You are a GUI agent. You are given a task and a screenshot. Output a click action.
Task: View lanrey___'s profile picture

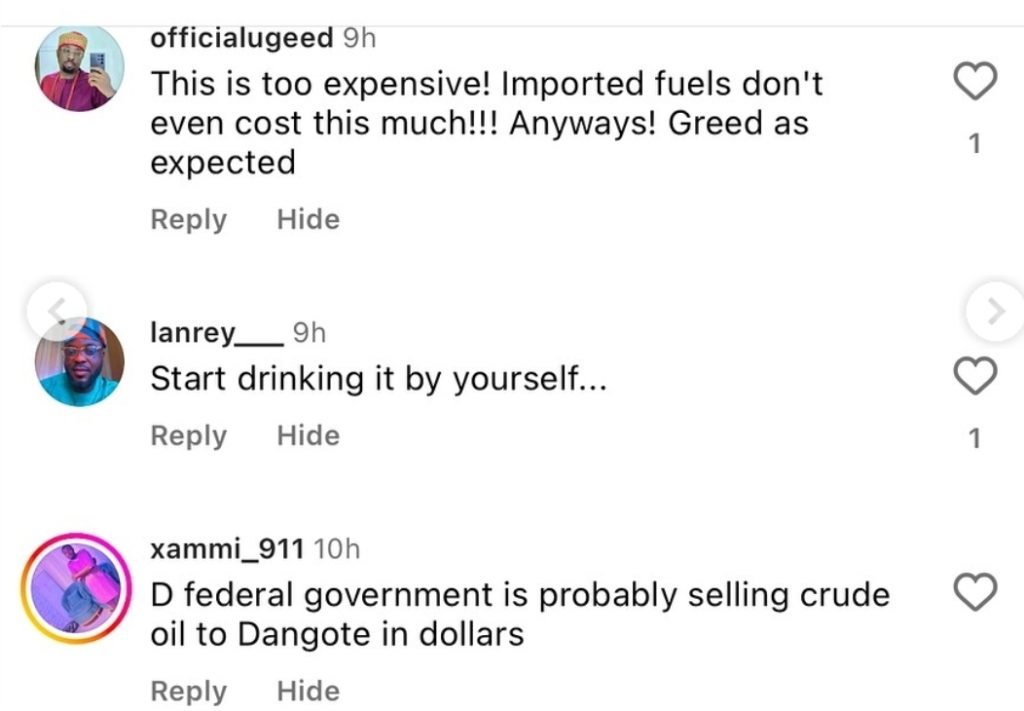pyautogui.click(x=80, y=362)
